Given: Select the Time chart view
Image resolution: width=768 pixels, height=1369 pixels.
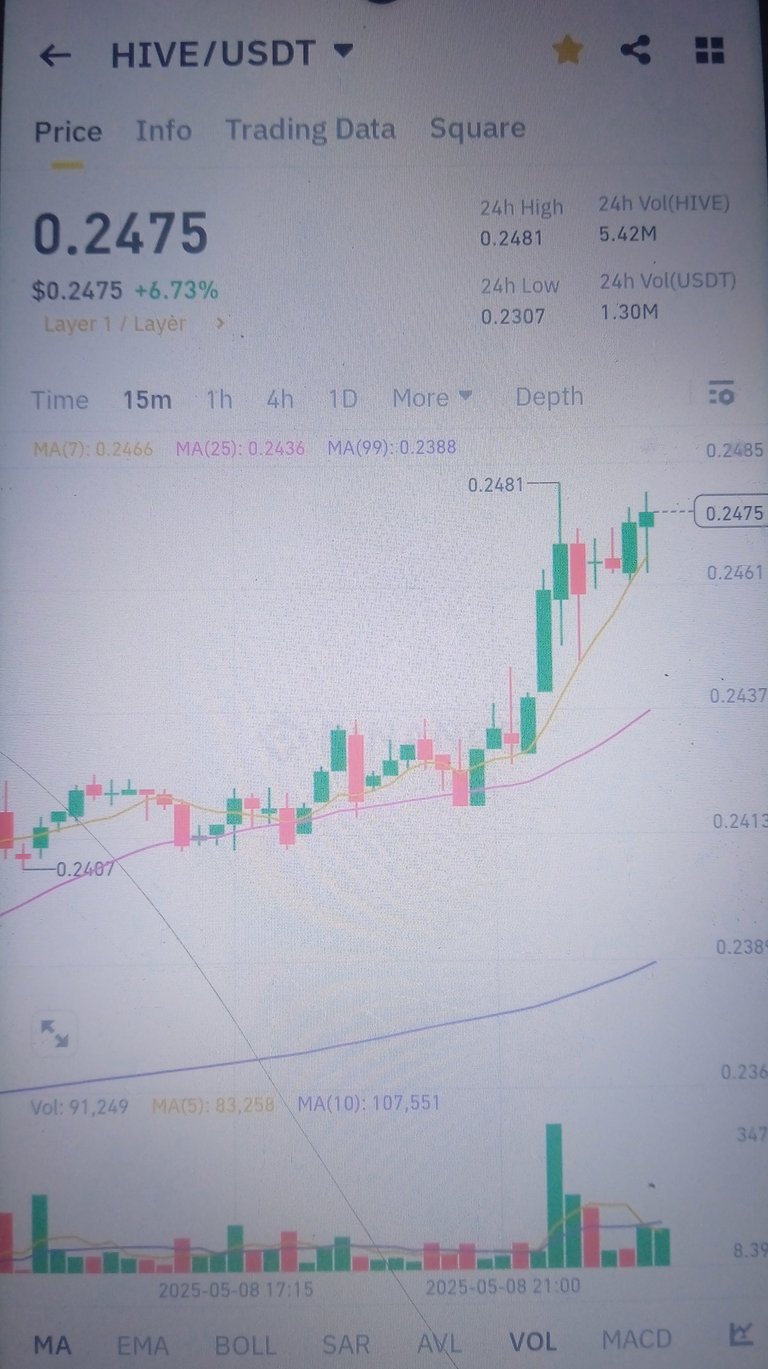Looking at the screenshot, I should point(60,400).
